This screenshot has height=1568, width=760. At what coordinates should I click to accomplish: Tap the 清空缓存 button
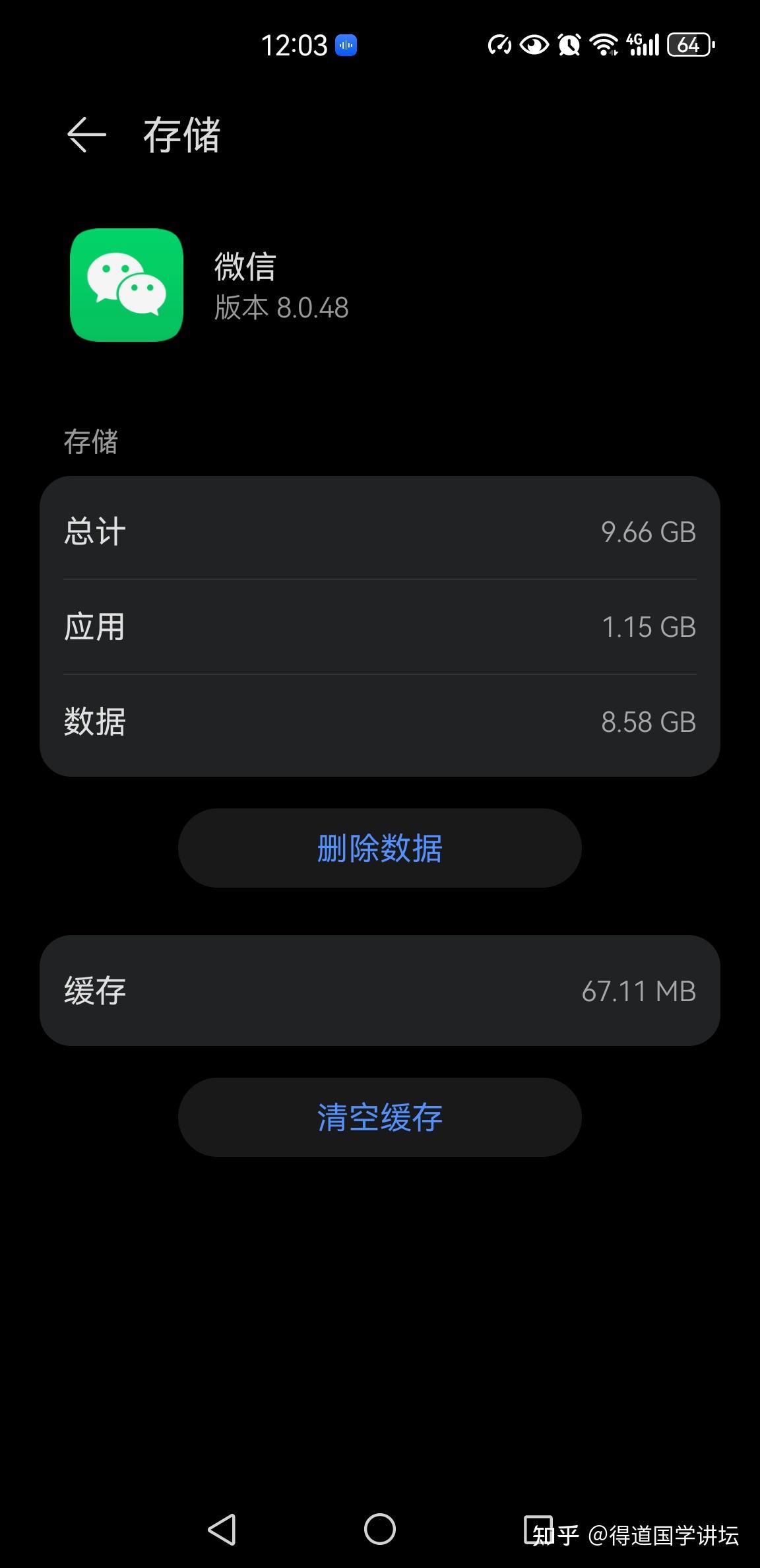380,1117
